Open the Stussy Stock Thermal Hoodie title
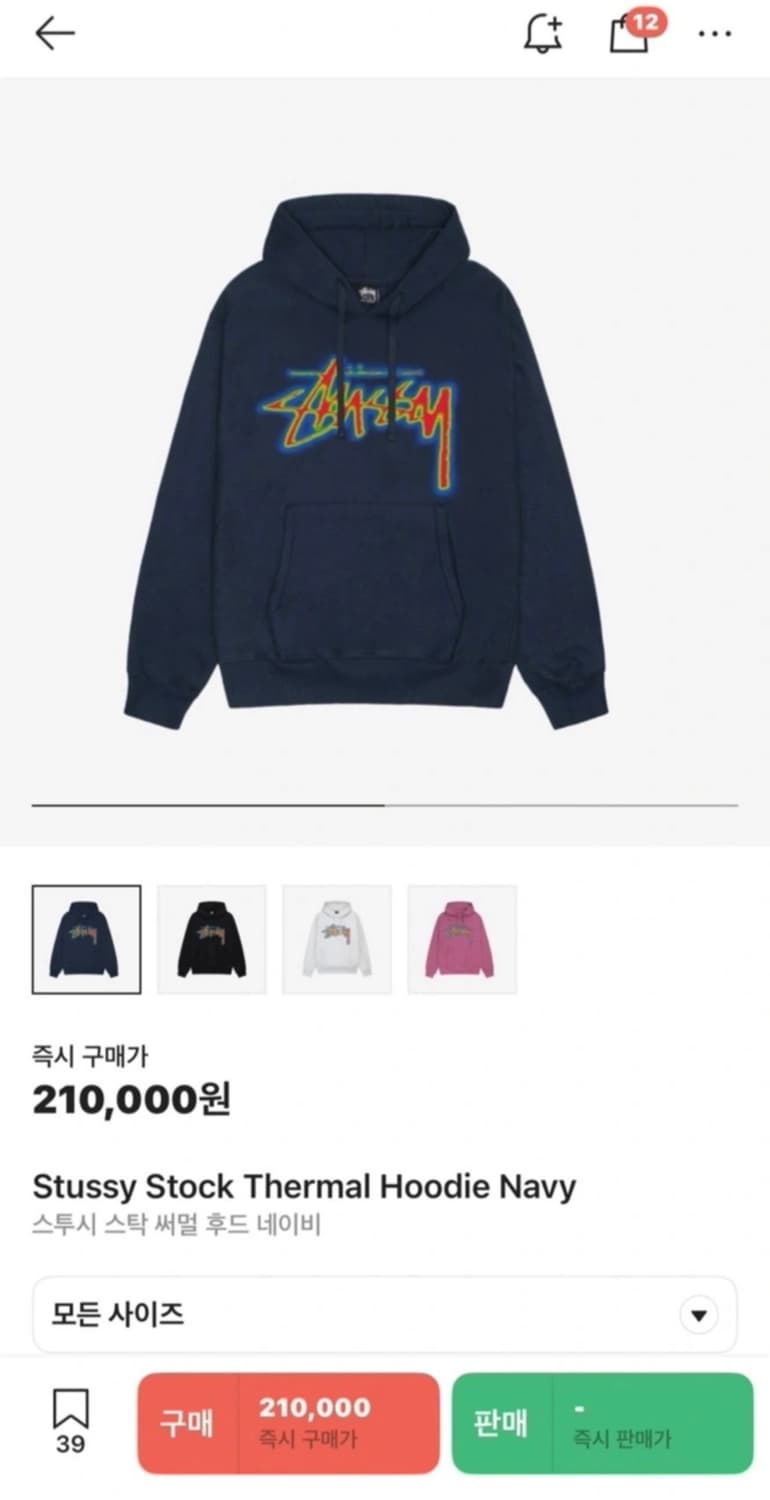The image size is (770, 1500). pos(303,1186)
